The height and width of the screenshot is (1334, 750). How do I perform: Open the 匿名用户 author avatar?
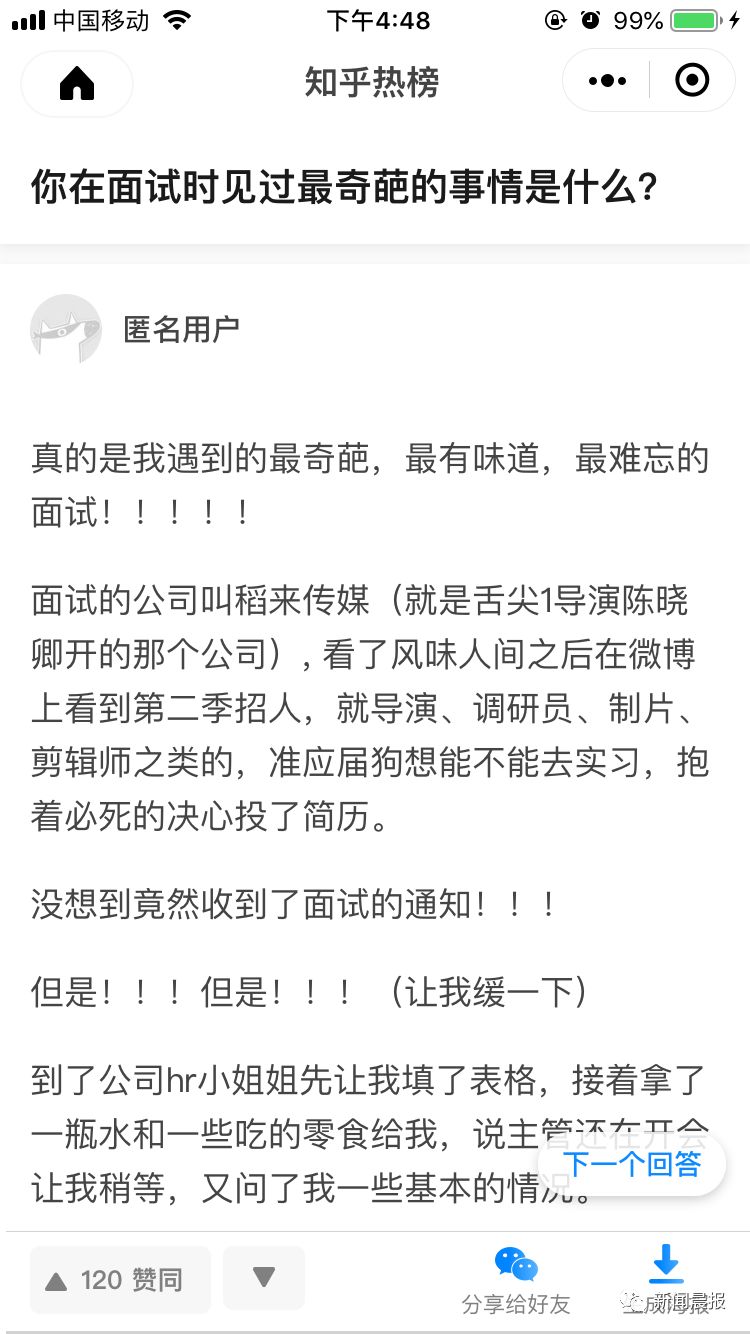[x=66, y=329]
